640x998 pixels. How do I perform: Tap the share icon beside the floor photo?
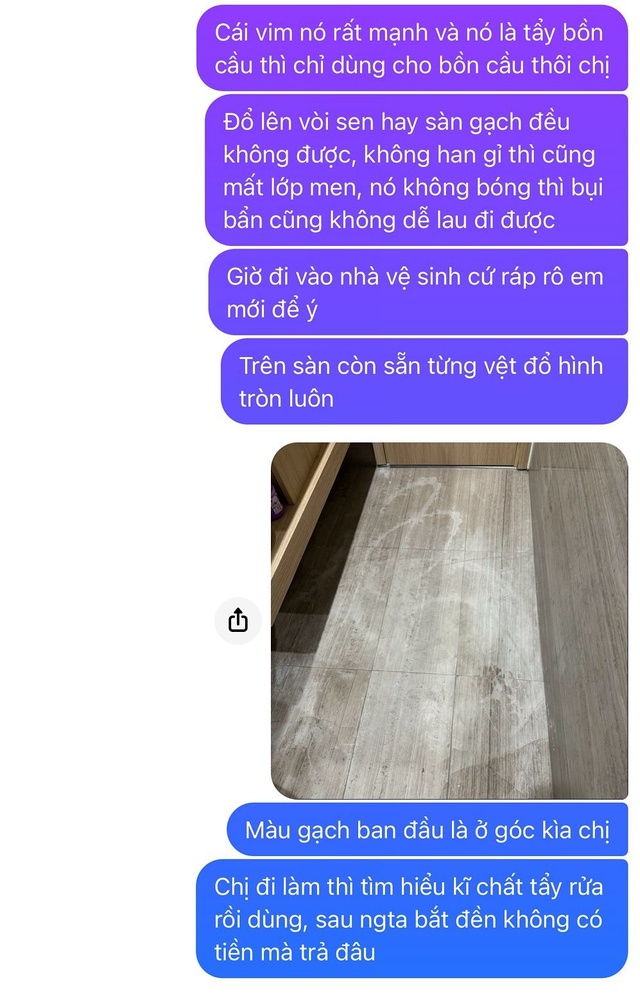point(238,621)
